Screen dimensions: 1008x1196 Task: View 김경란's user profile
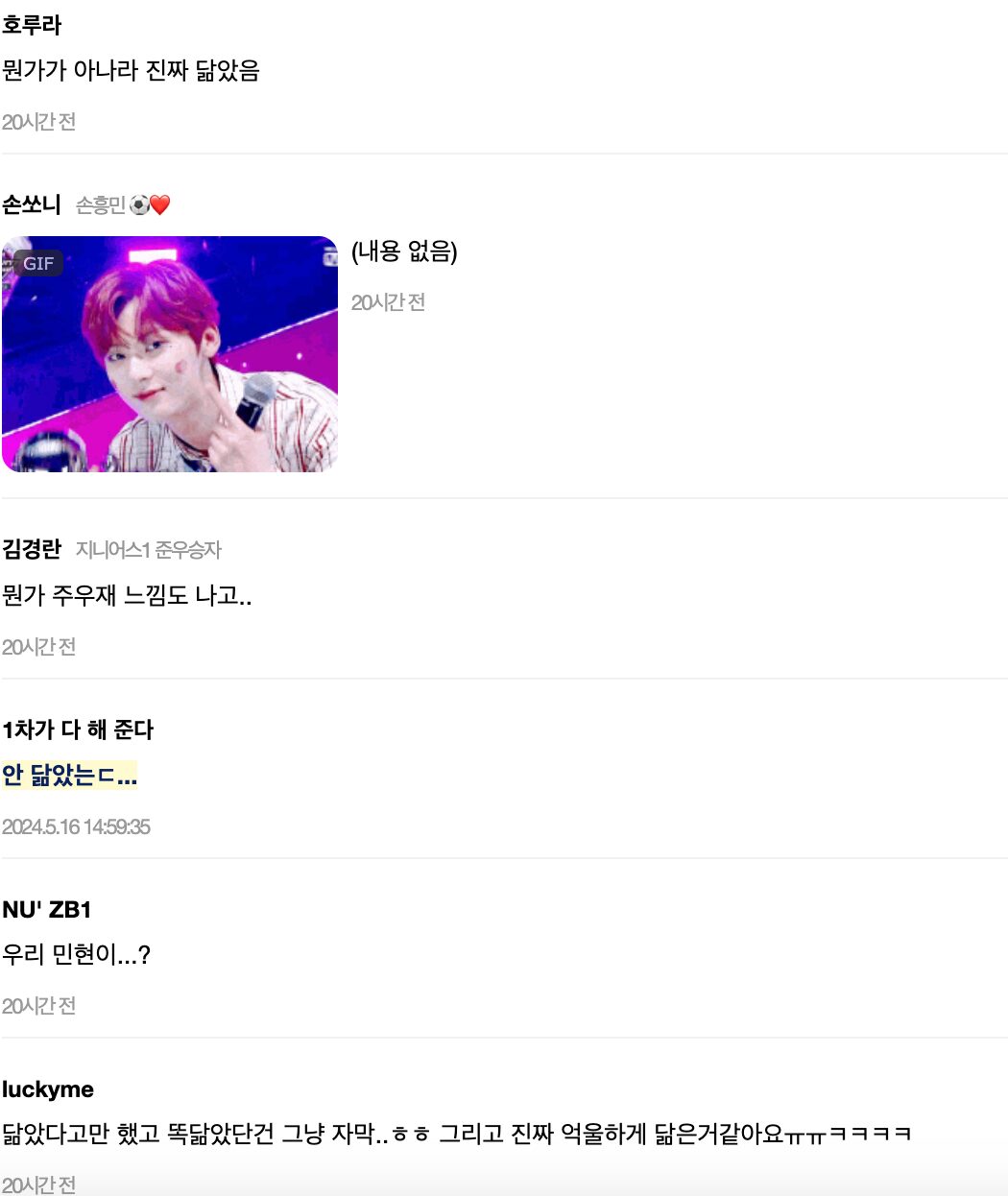coord(32,549)
